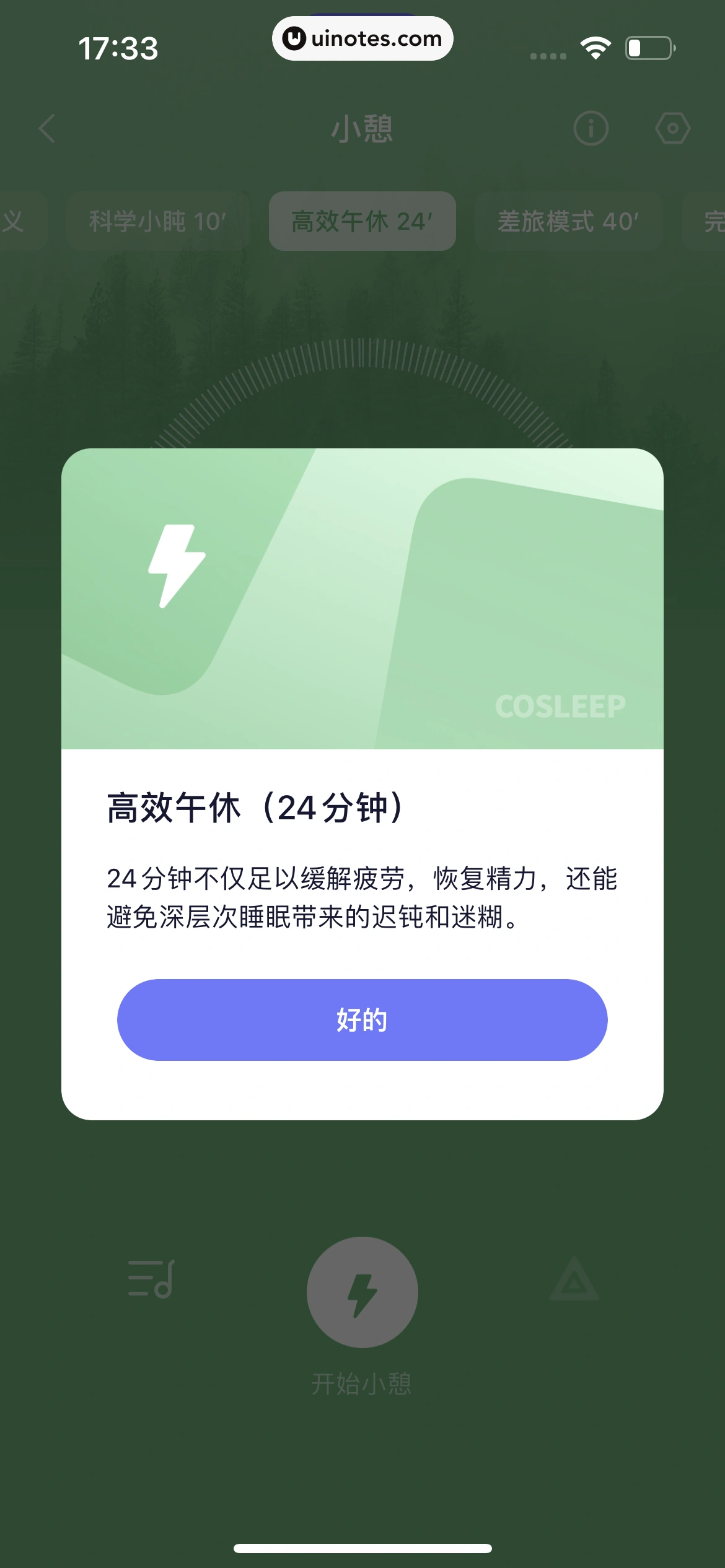Select the 小憩 title tab

pyautogui.click(x=362, y=128)
